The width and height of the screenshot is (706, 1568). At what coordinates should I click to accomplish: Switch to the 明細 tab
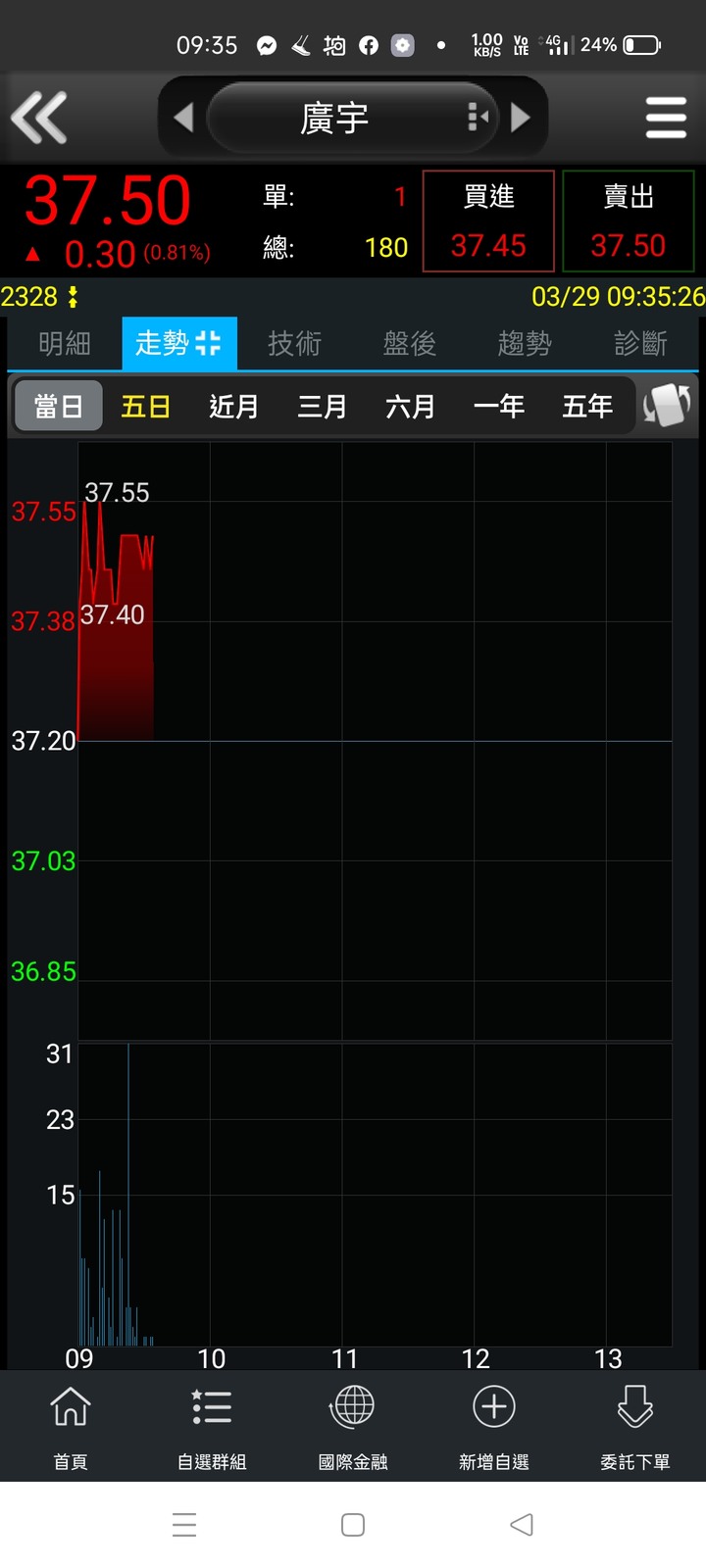65,344
